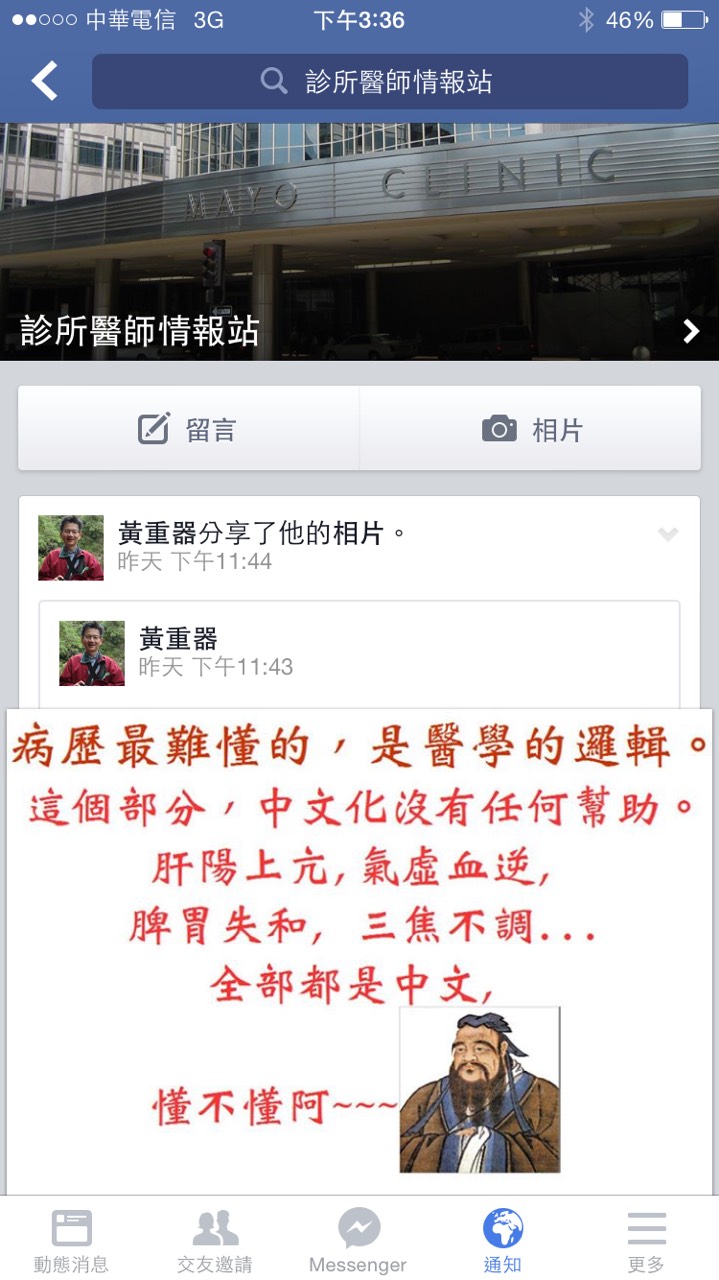Open the 診所醫師情報站 page cover chevron
Viewport: 719px width, 1280px height.
[x=690, y=331]
